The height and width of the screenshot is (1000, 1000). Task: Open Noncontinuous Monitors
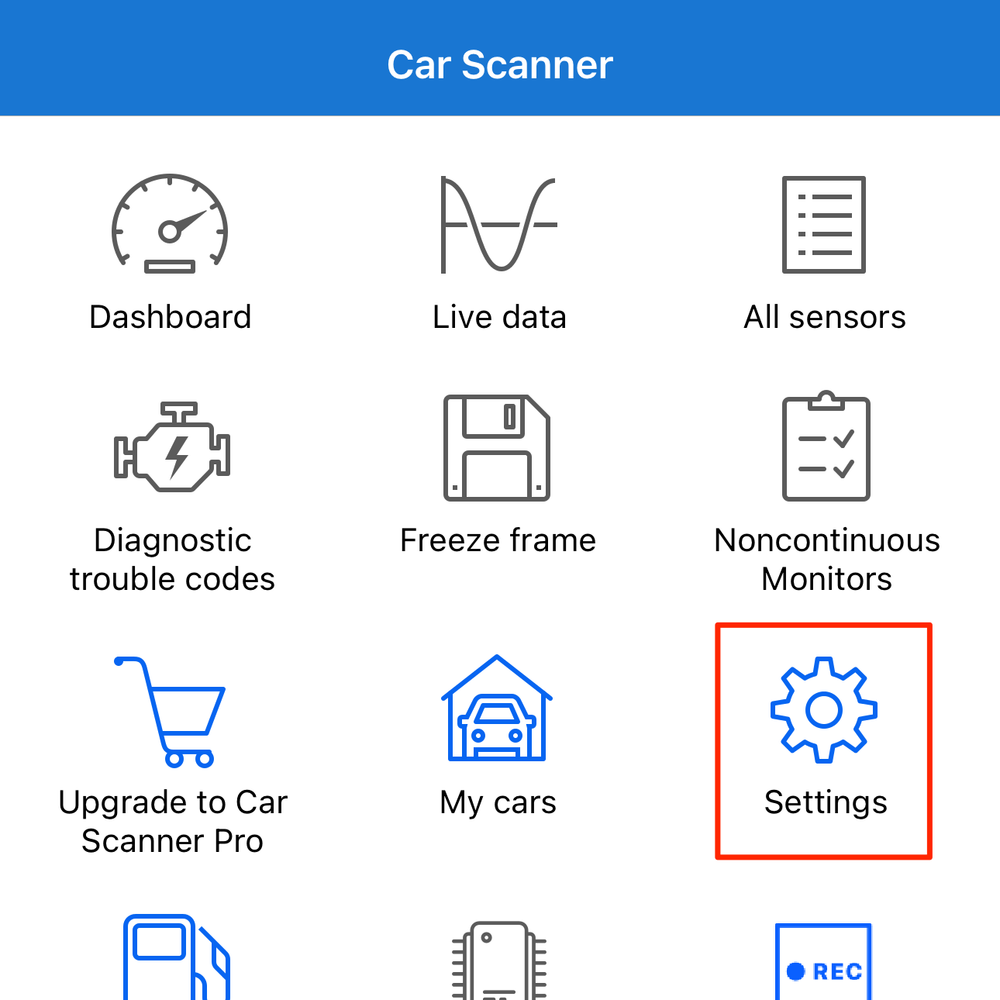point(827,492)
